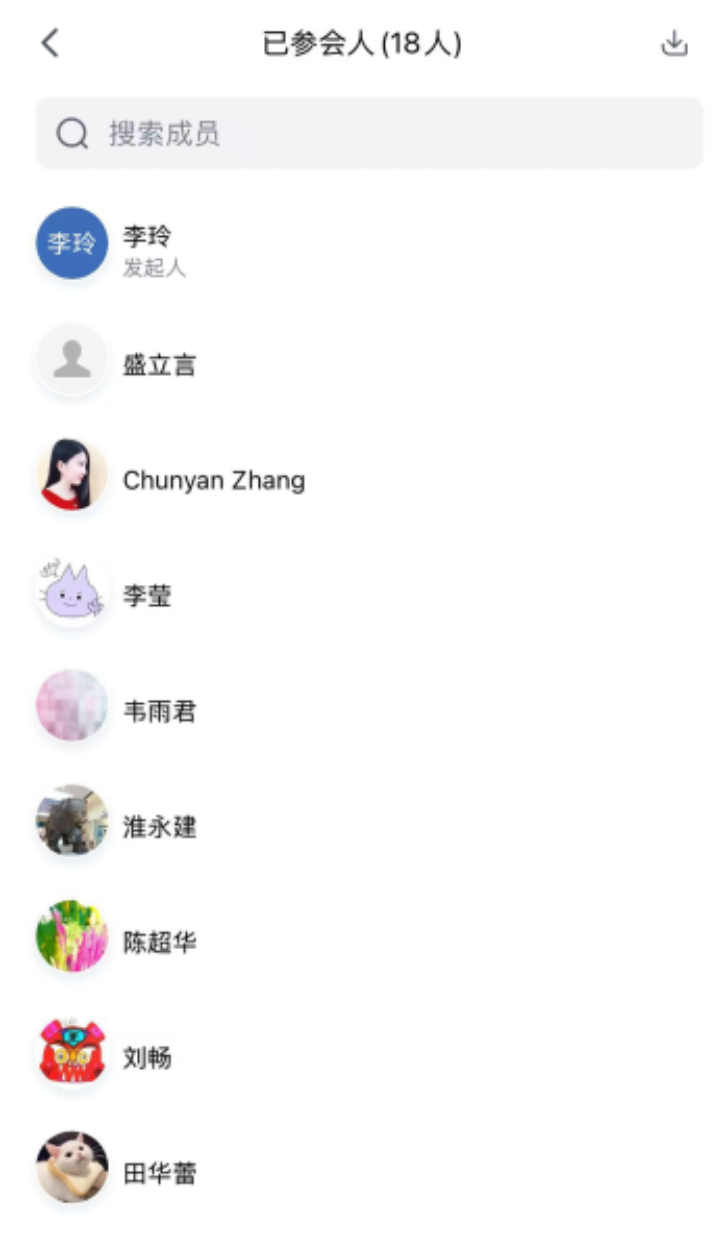Open the entry for 田华蕾
The width and height of the screenshot is (725, 1235).
click(159, 1173)
